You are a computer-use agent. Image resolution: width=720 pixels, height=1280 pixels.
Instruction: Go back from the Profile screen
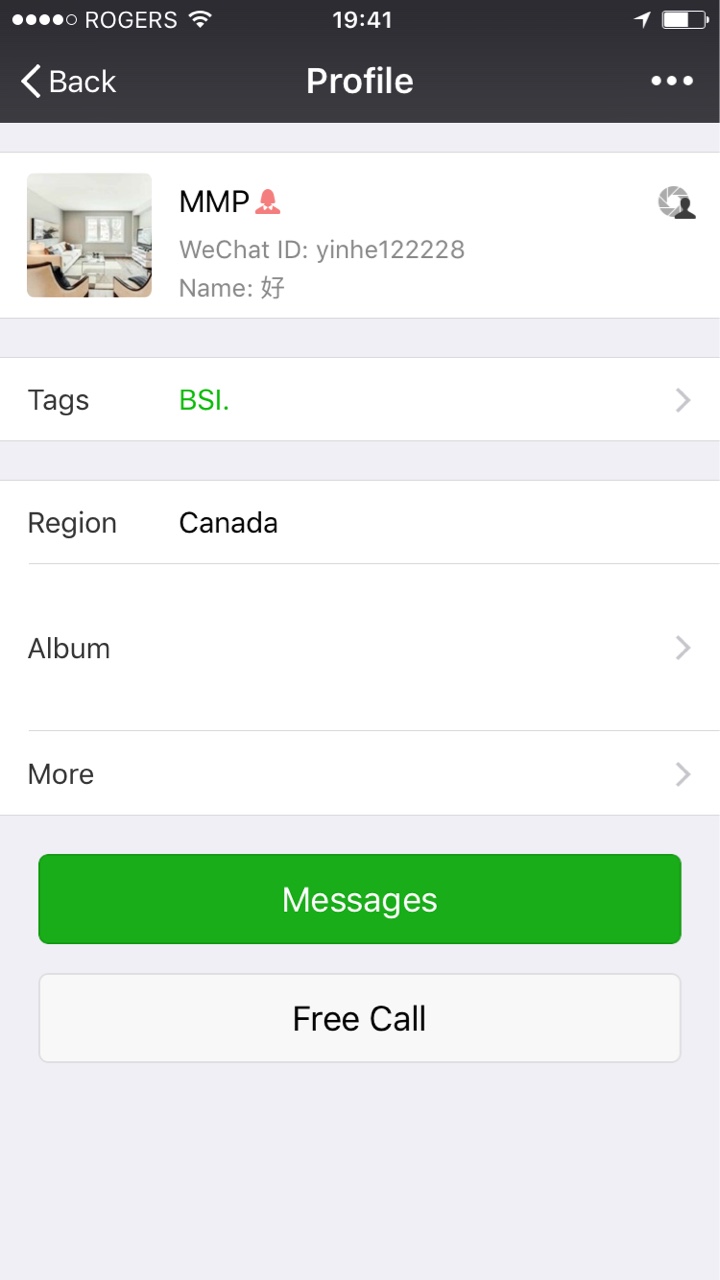(x=68, y=82)
